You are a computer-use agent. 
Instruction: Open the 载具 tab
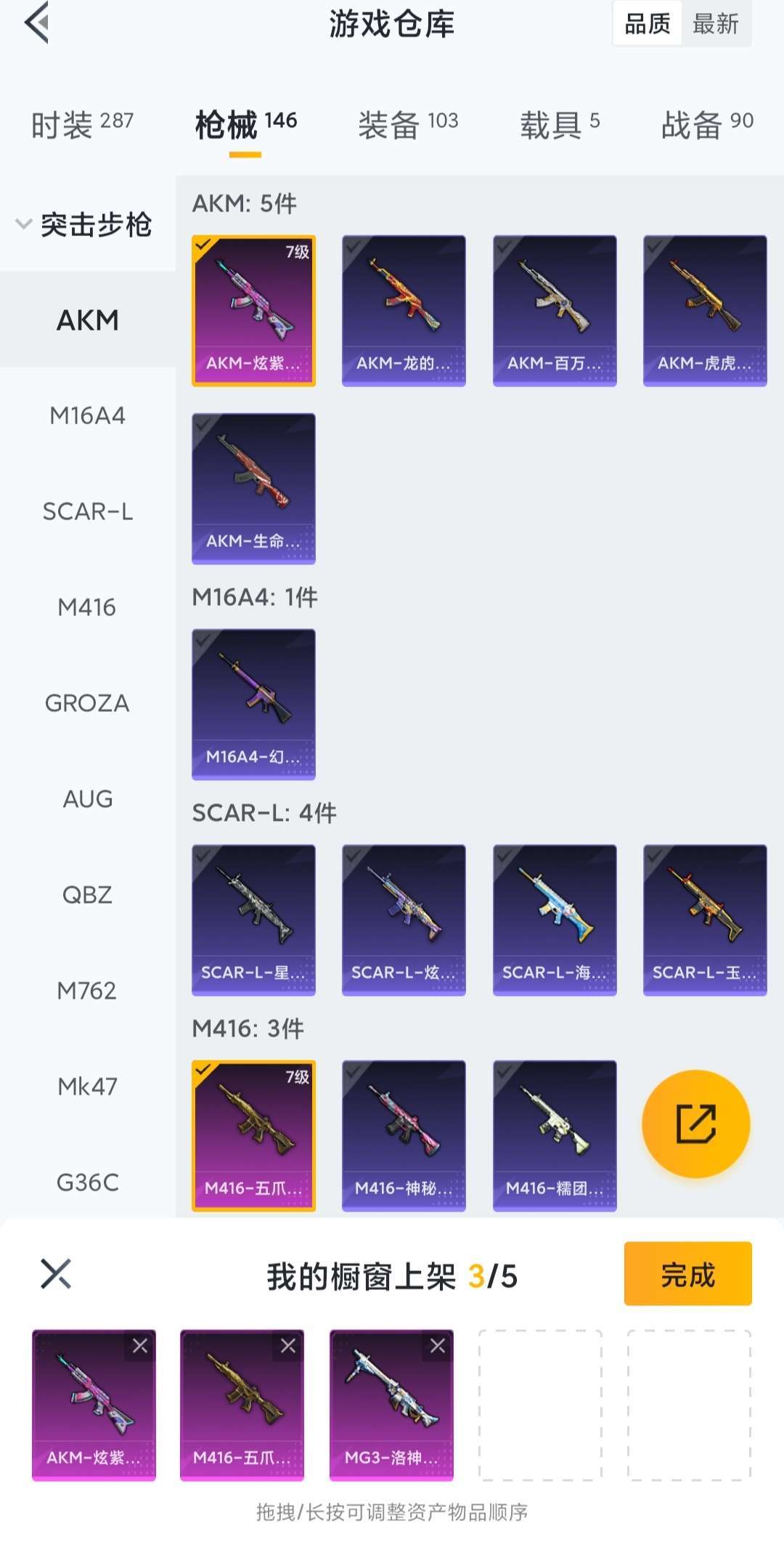pyautogui.click(x=559, y=124)
